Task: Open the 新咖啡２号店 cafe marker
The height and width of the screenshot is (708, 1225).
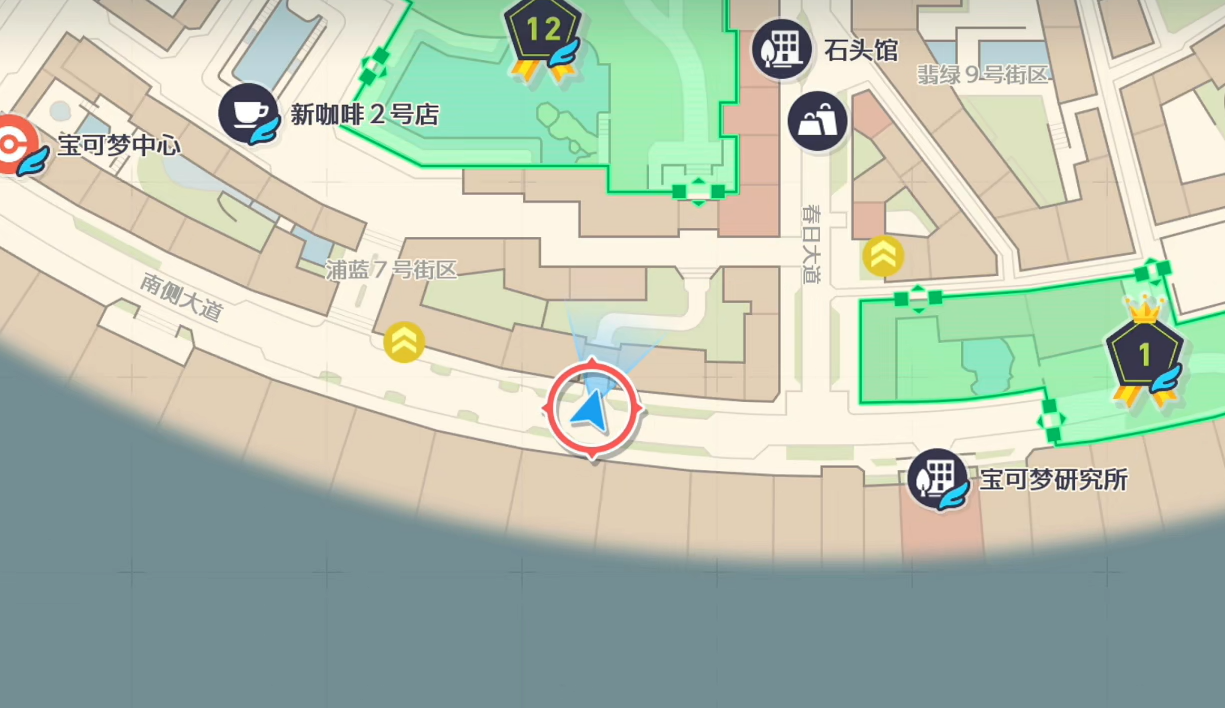Action: [248, 113]
